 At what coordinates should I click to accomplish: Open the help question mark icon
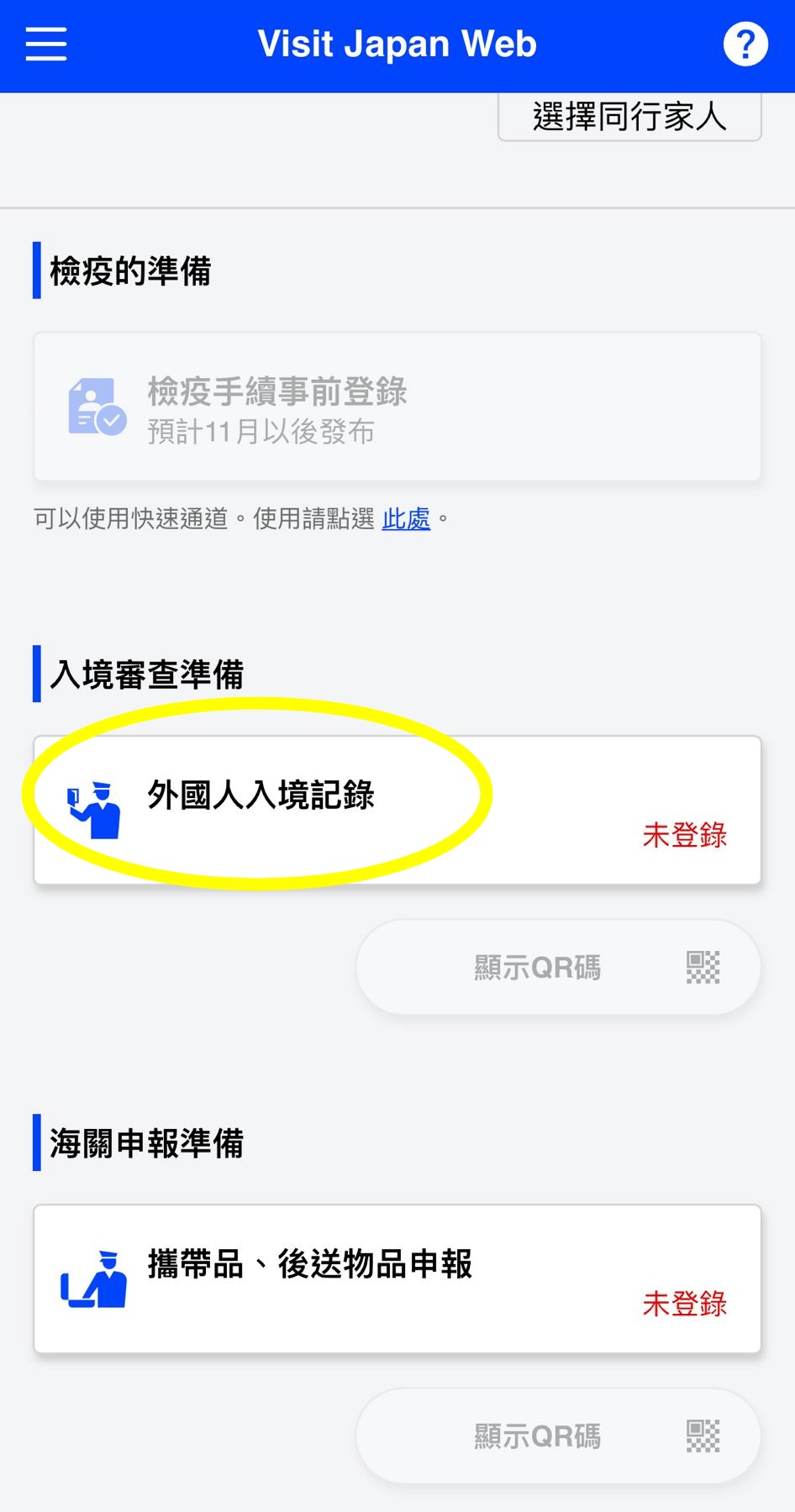pyautogui.click(x=745, y=45)
